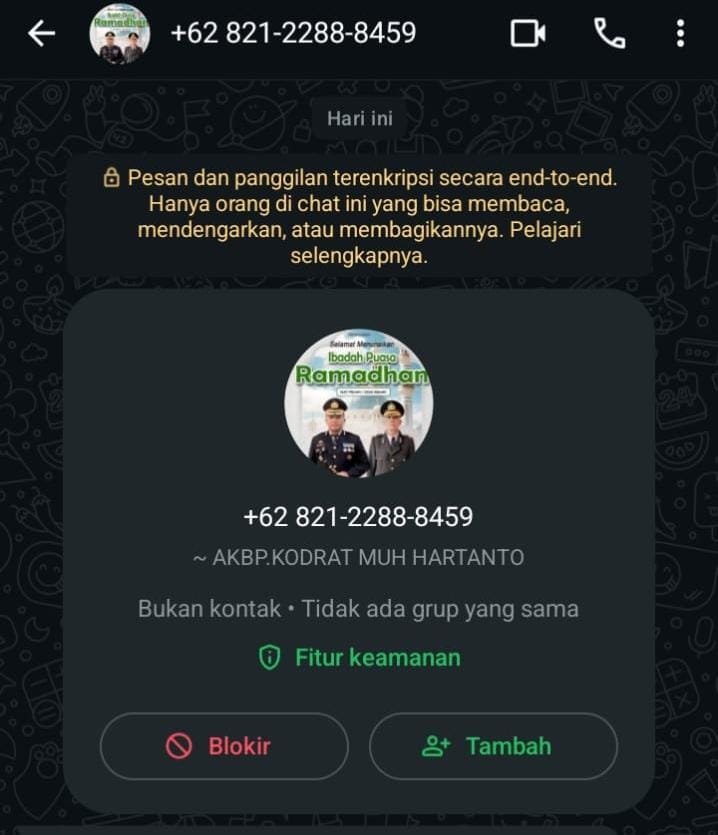Image resolution: width=718 pixels, height=835 pixels.
Task: Open the profile photo in the header
Action: (x=120, y=34)
